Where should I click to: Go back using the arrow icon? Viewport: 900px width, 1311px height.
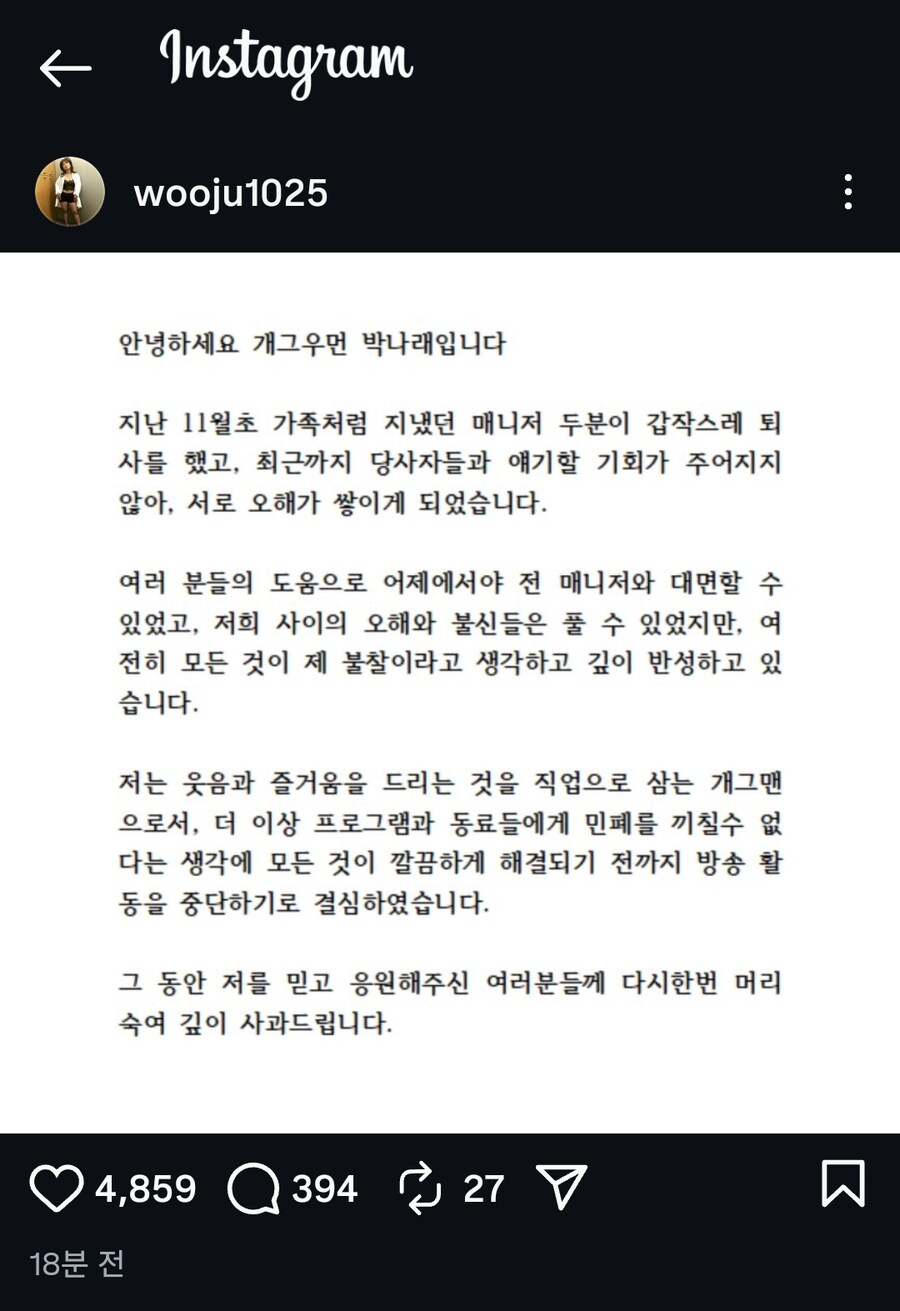click(65, 68)
